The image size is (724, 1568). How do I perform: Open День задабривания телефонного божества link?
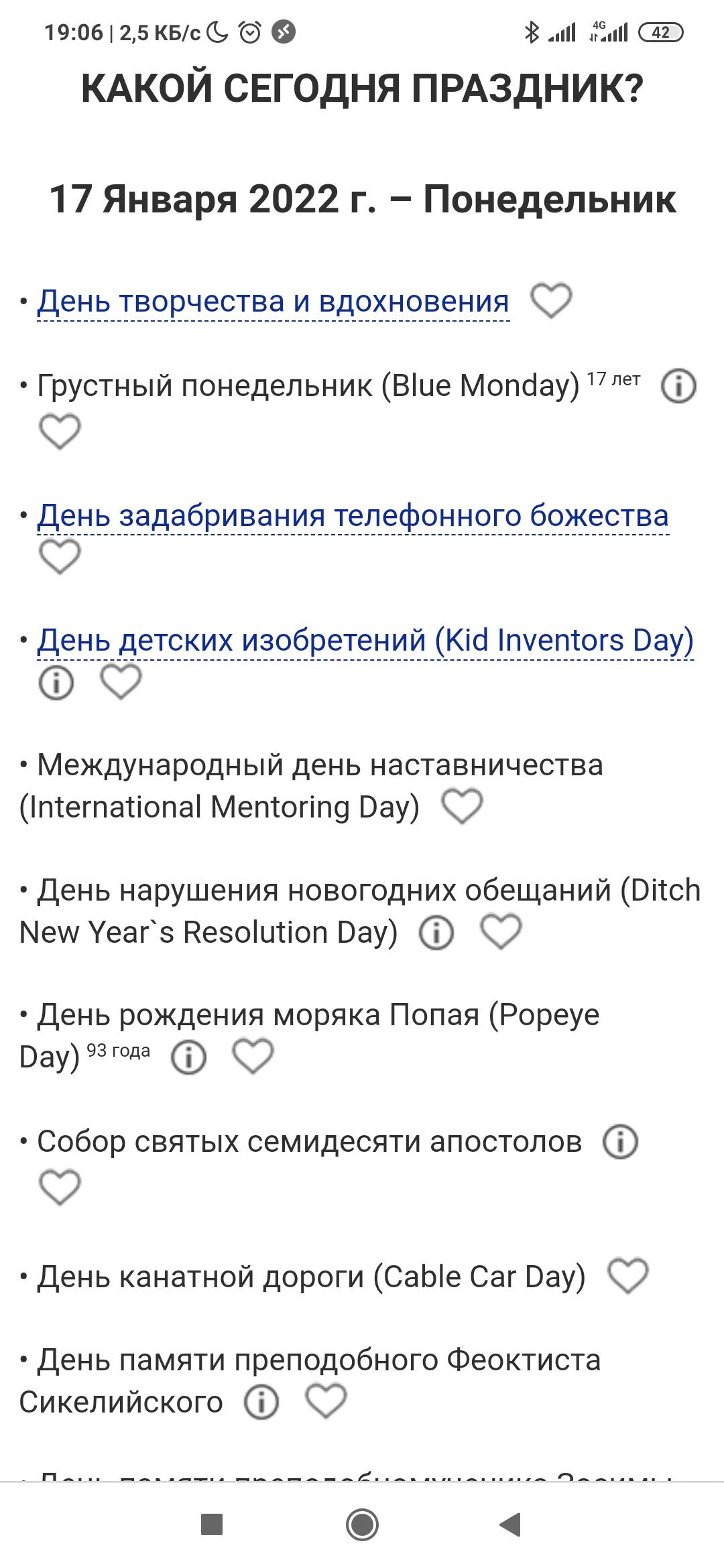point(353,515)
